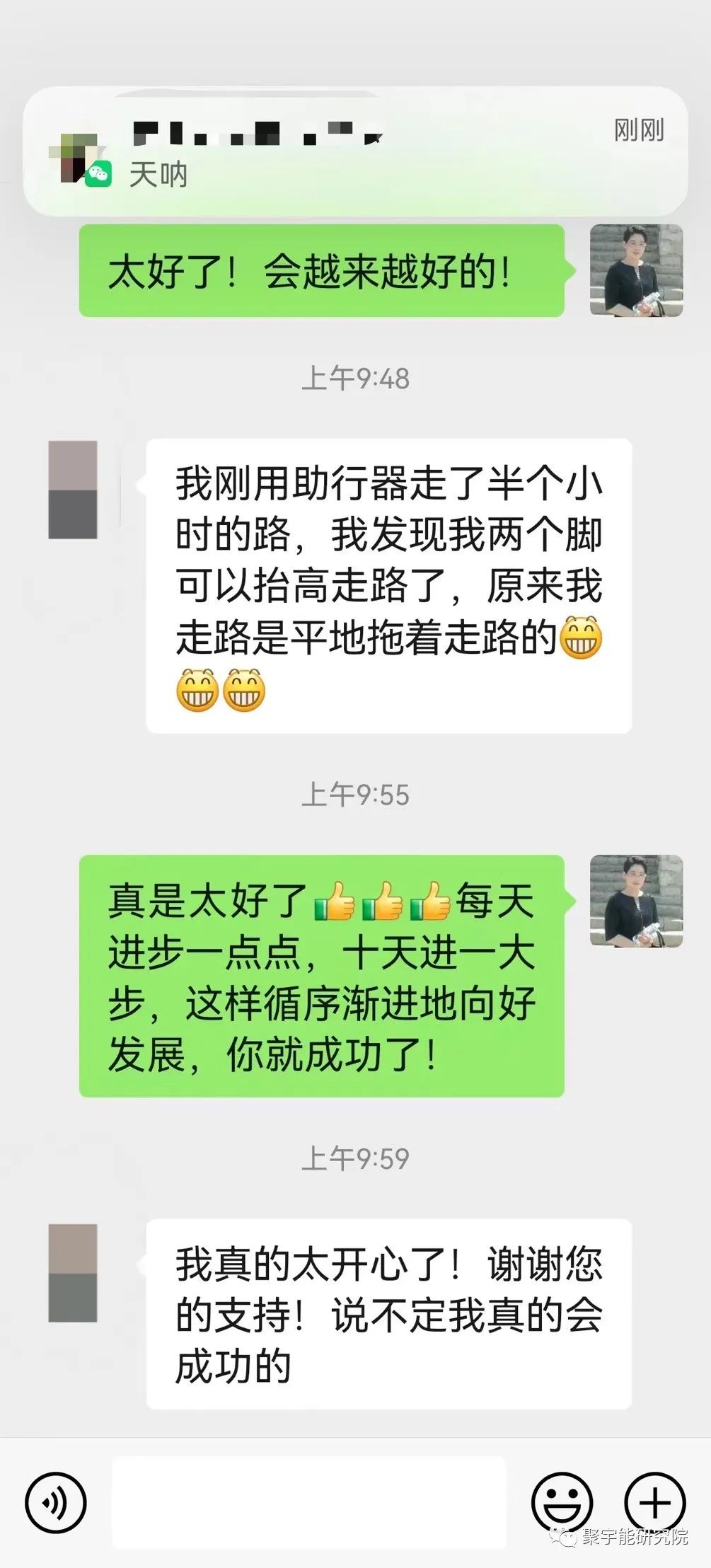711x1568 pixels.
Task: Tap the sender avatar beside 太好了 message
Action: 636,270
